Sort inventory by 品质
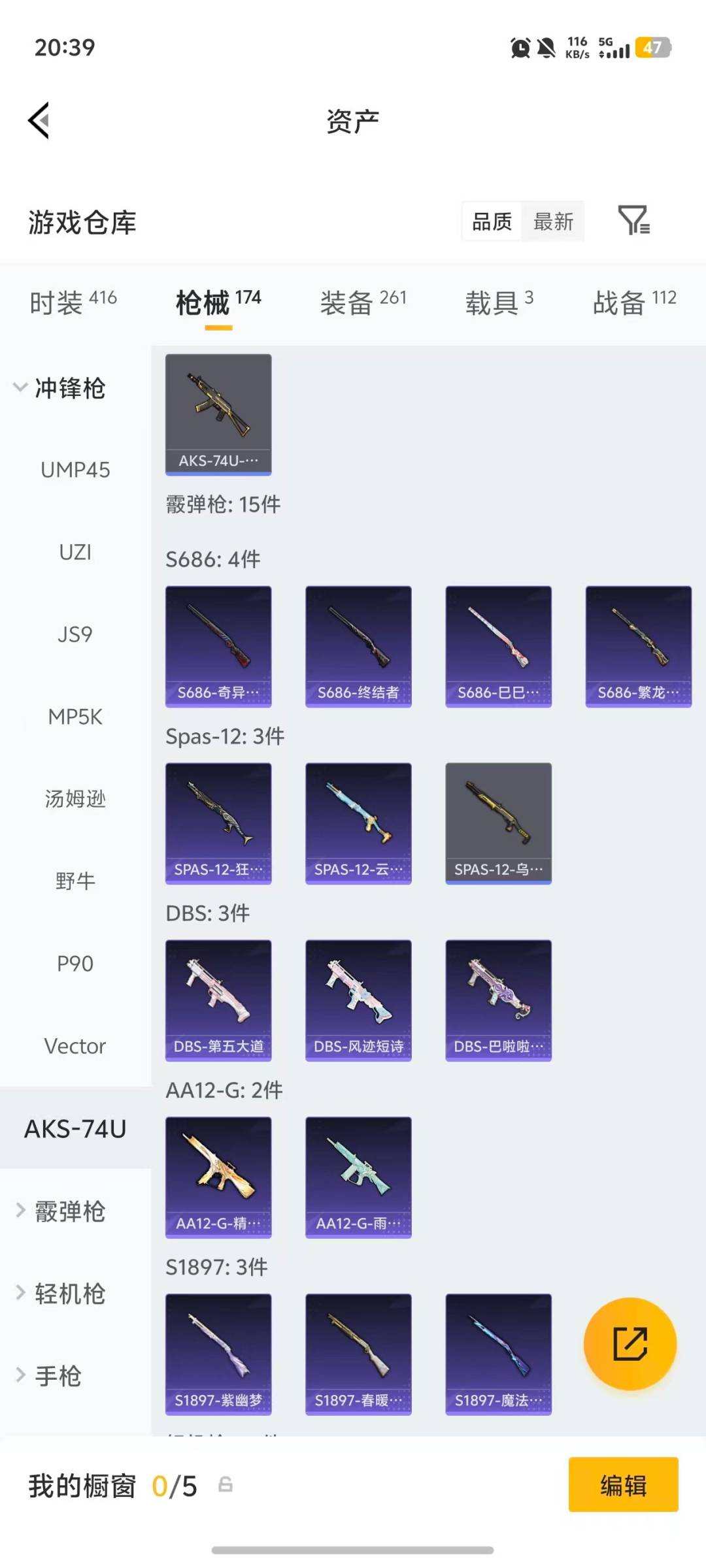This screenshot has height=1568, width=706. point(492,221)
